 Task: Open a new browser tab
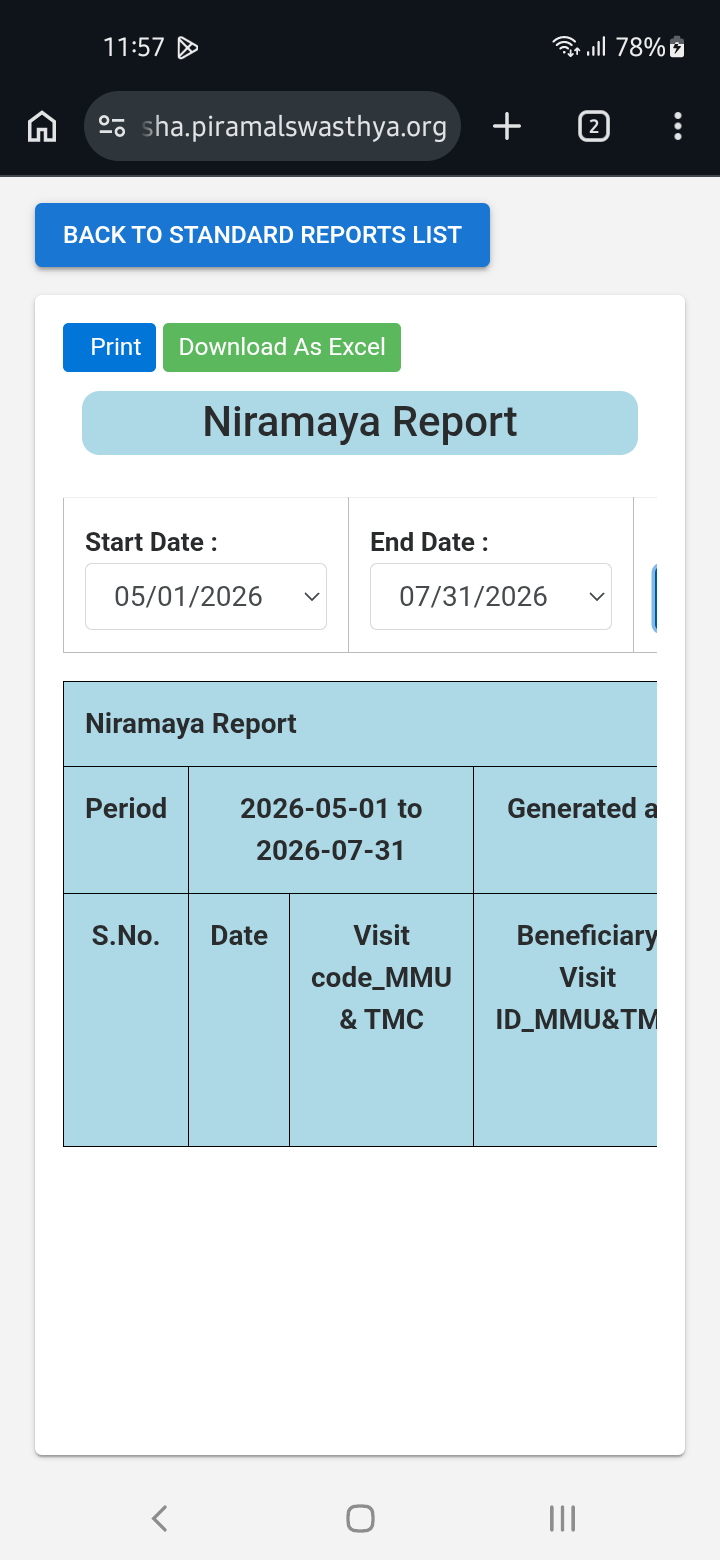[x=507, y=126]
